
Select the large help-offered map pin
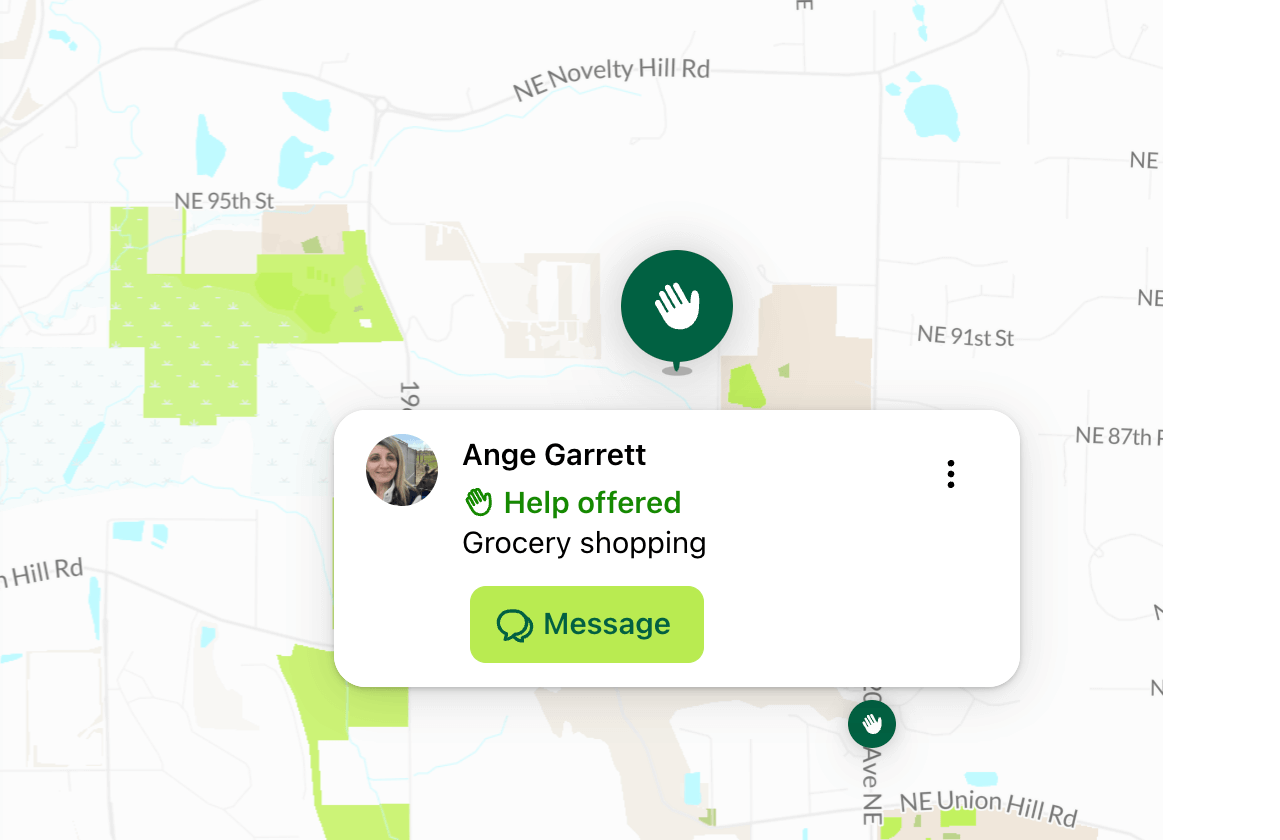(677, 307)
